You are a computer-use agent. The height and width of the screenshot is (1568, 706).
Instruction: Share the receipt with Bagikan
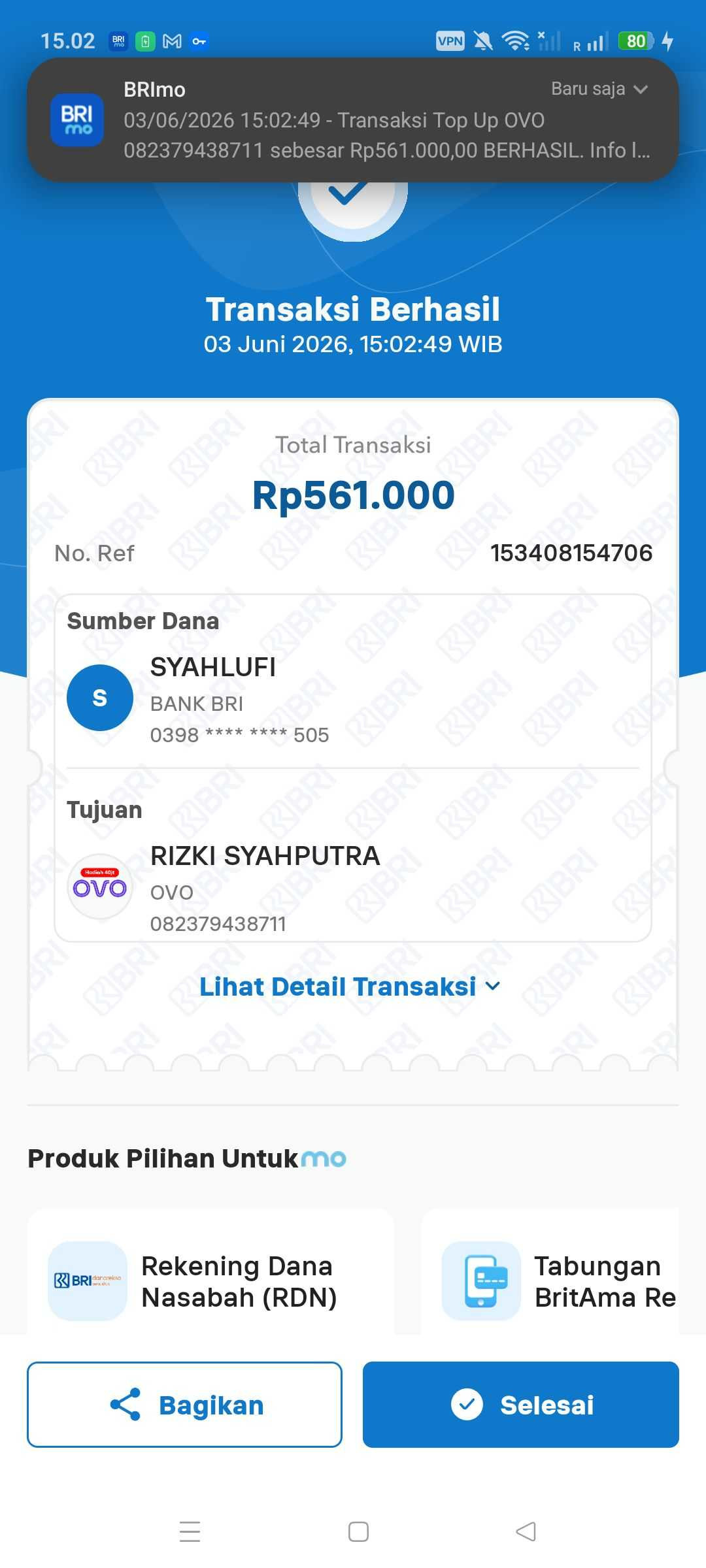(x=184, y=1405)
